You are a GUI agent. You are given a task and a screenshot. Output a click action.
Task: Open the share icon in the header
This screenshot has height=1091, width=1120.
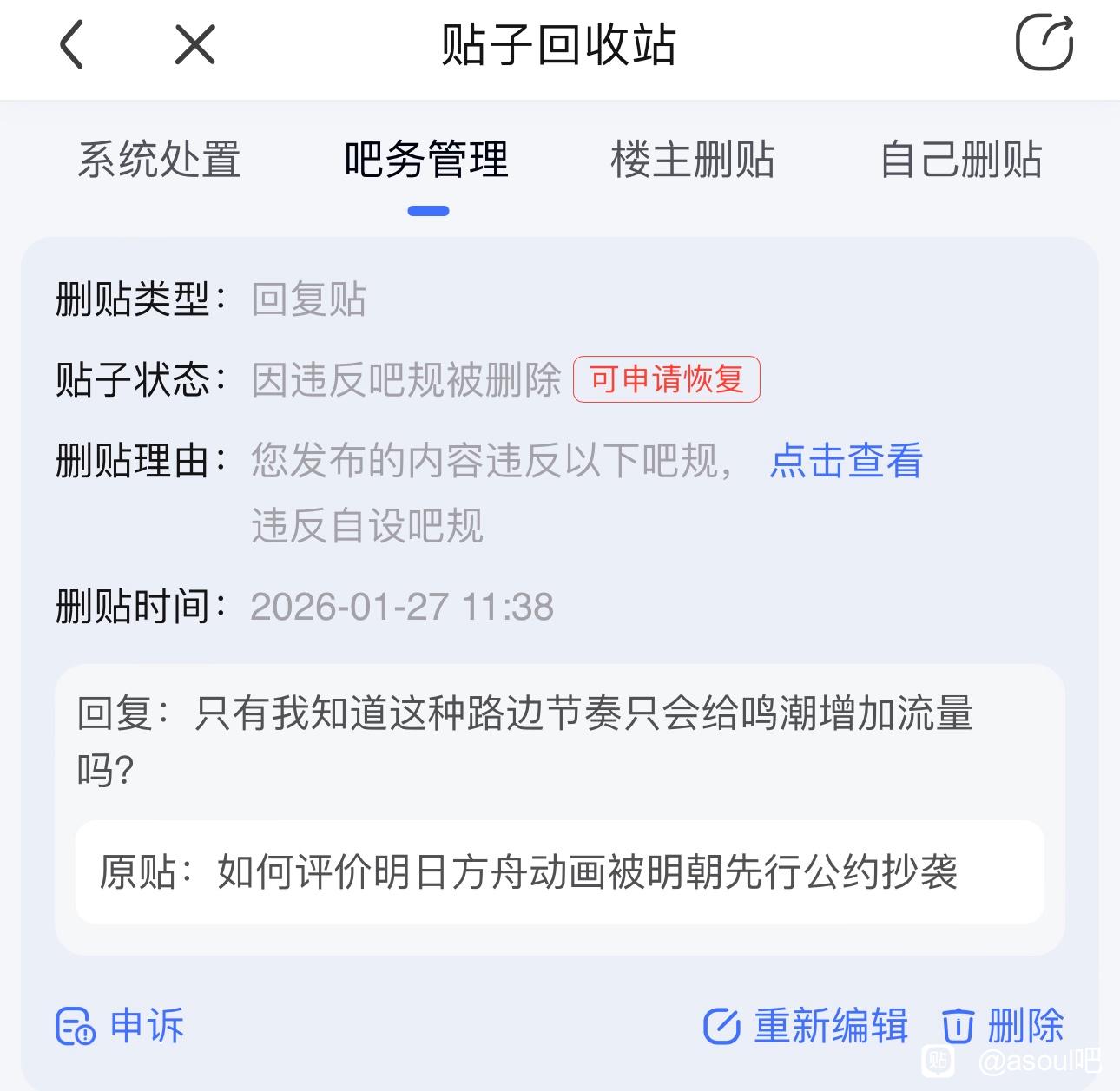(1044, 43)
